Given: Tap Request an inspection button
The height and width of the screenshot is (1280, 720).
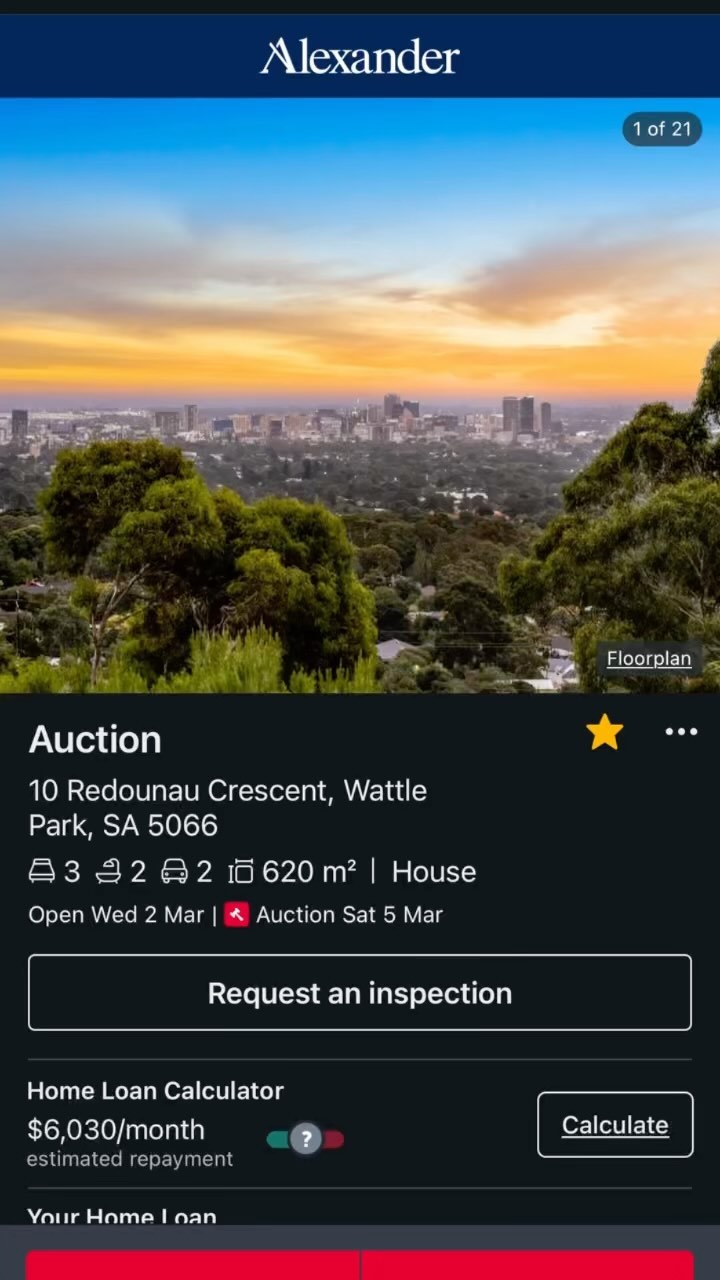Looking at the screenshot, I should (360, 993).
